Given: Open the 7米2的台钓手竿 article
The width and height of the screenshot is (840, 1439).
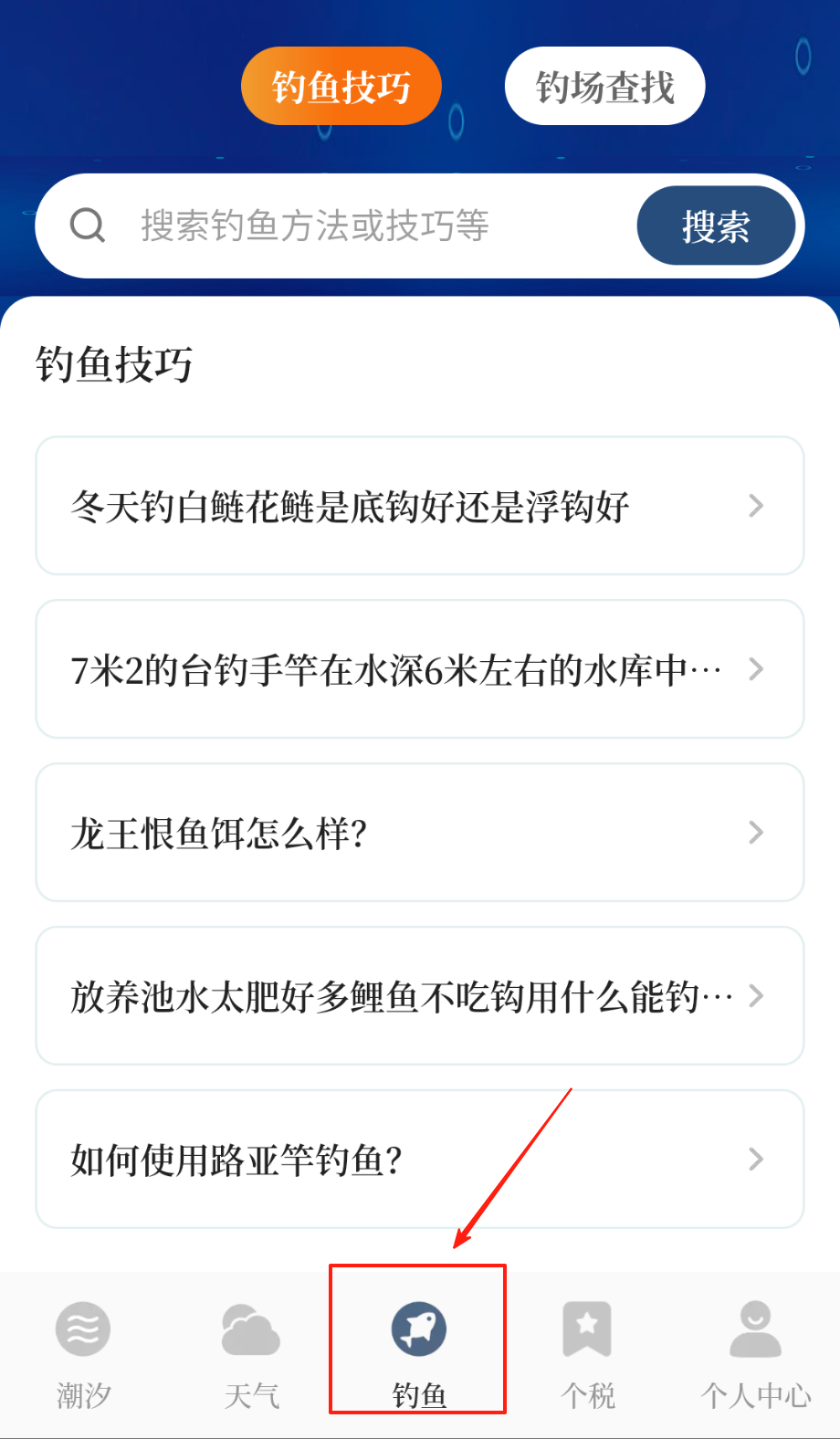Looking at the screenshot, I should click(x=419, y=669).
